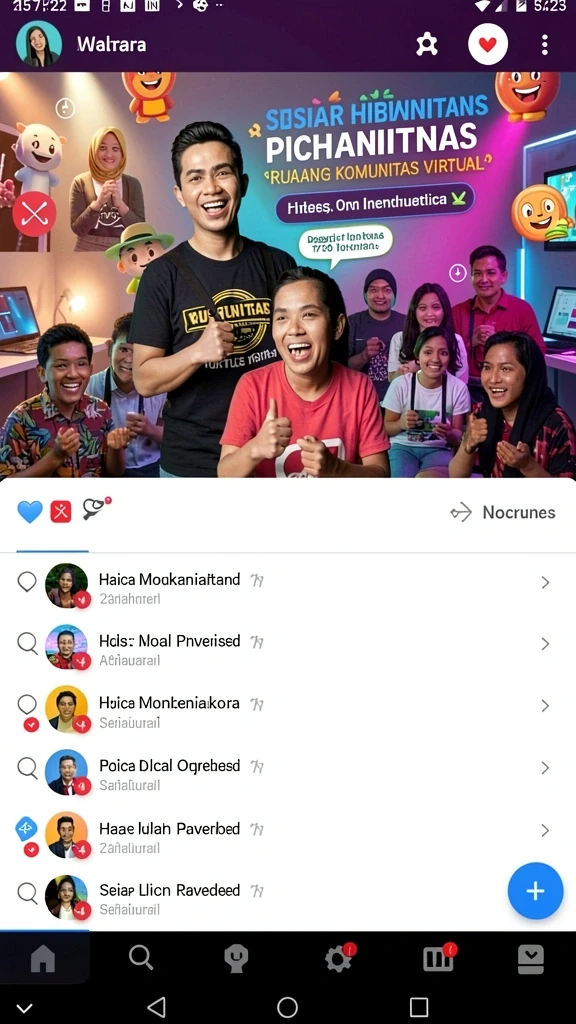Viewport: 576px width, 1024px height.
Task: Dismiss with the red X circle on banner
Action: [x=35, y=214]
